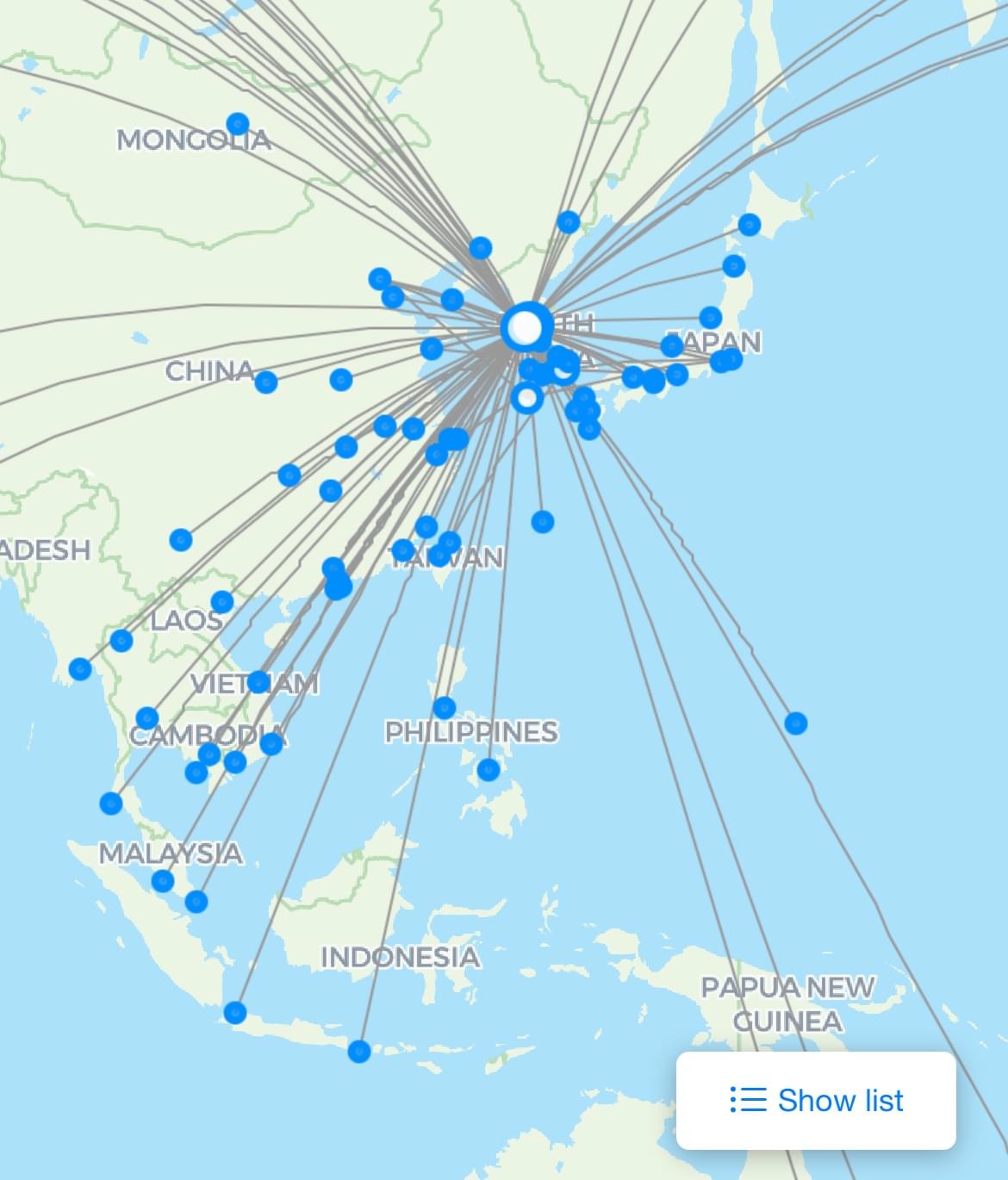The height and width of the screenshot is (1180, 1008).
Task: Select the isolated Pacific island marker east of Philippines
Action: pyautogui.click(x=795, y=723)
